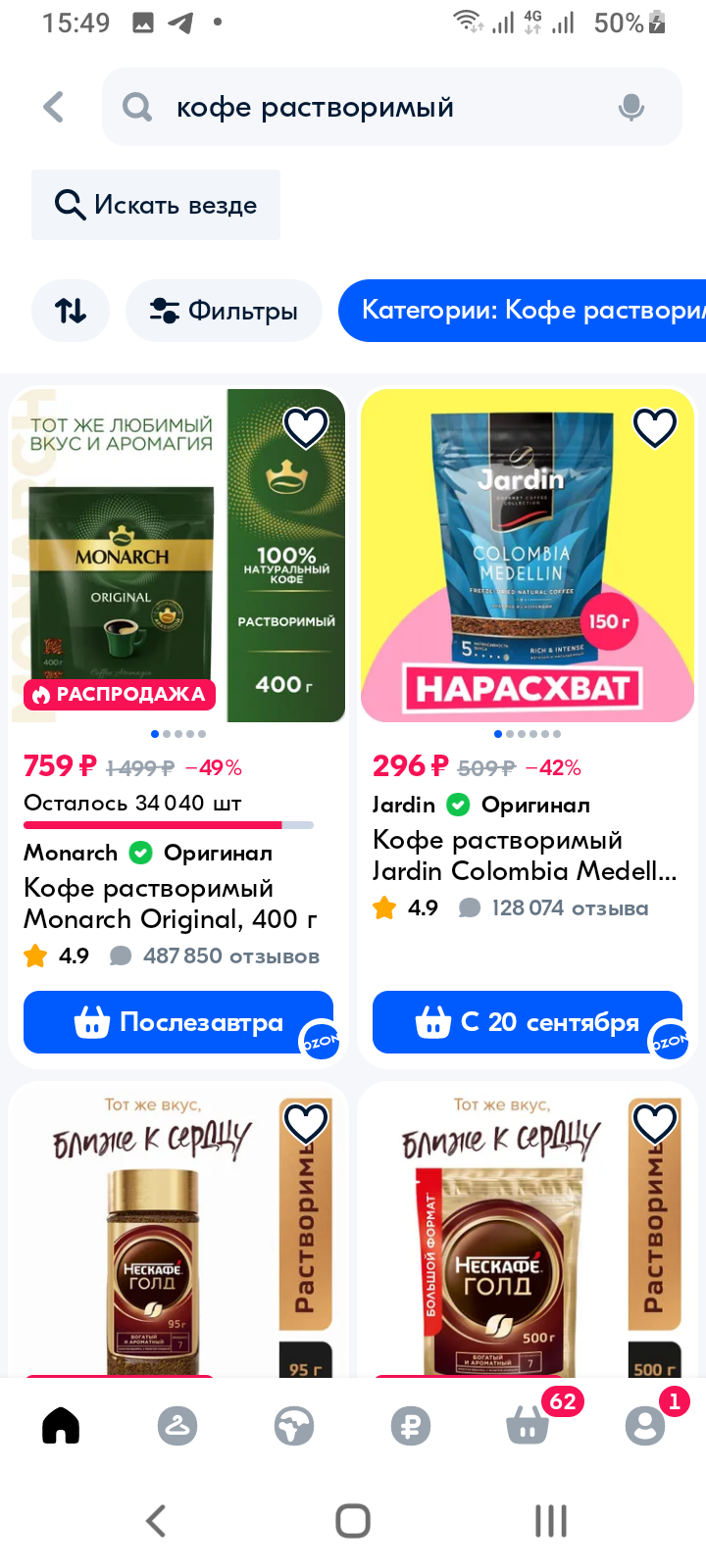
Task: Add Jardin coffee via С 20 сентября
Action: click(x=528, y=1022)
